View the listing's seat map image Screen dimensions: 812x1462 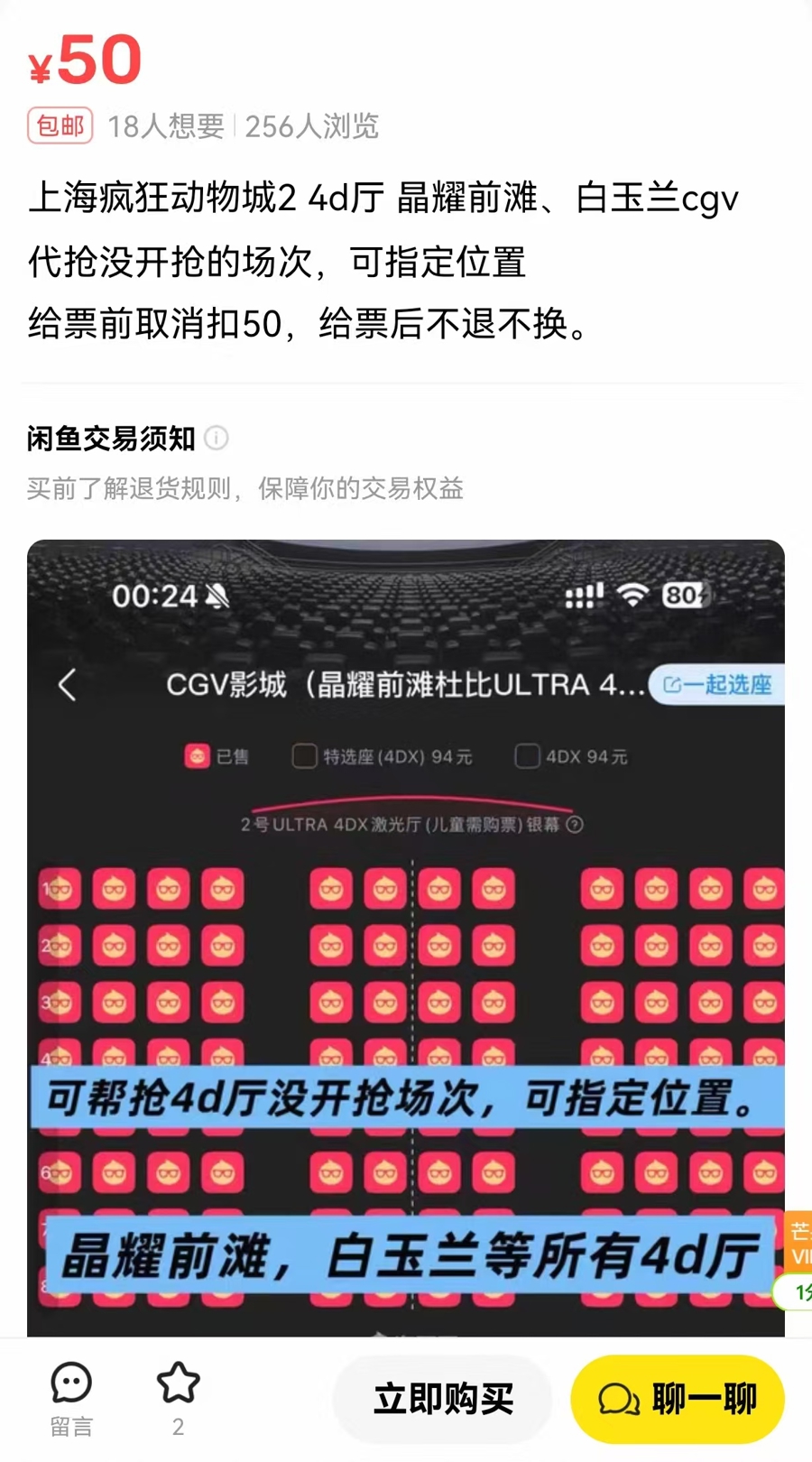[x=406, y=939]
